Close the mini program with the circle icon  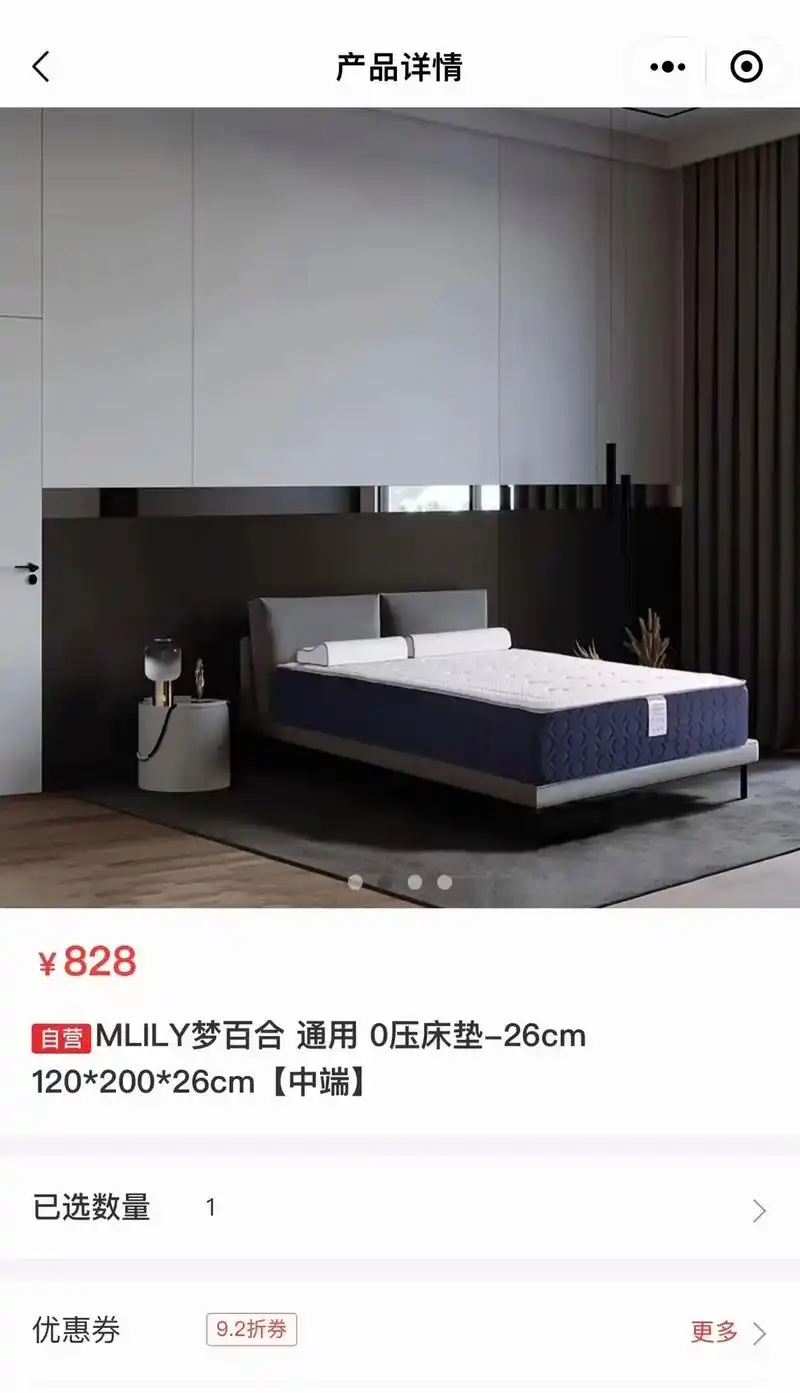(x=746, y=68)
